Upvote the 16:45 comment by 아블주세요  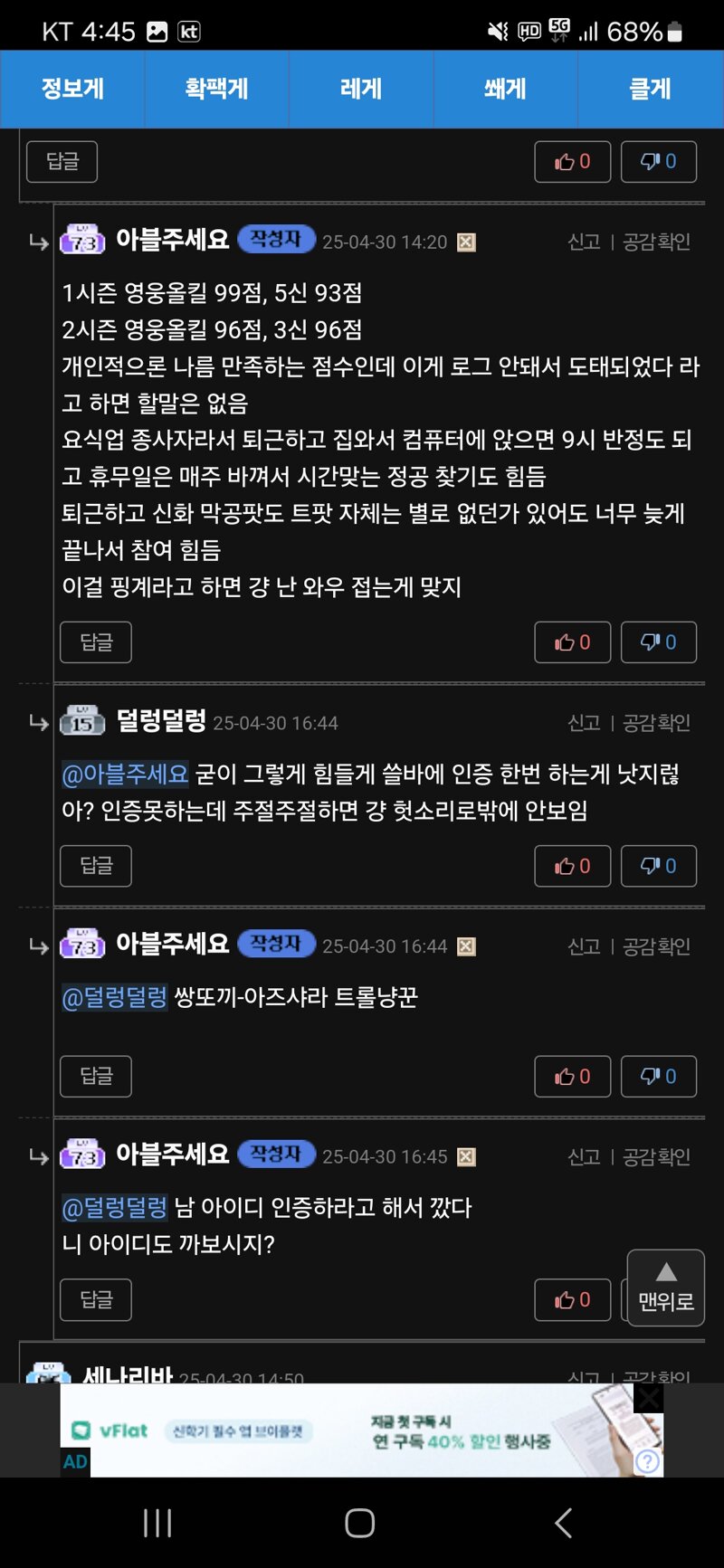click(x=573, y=1299)
